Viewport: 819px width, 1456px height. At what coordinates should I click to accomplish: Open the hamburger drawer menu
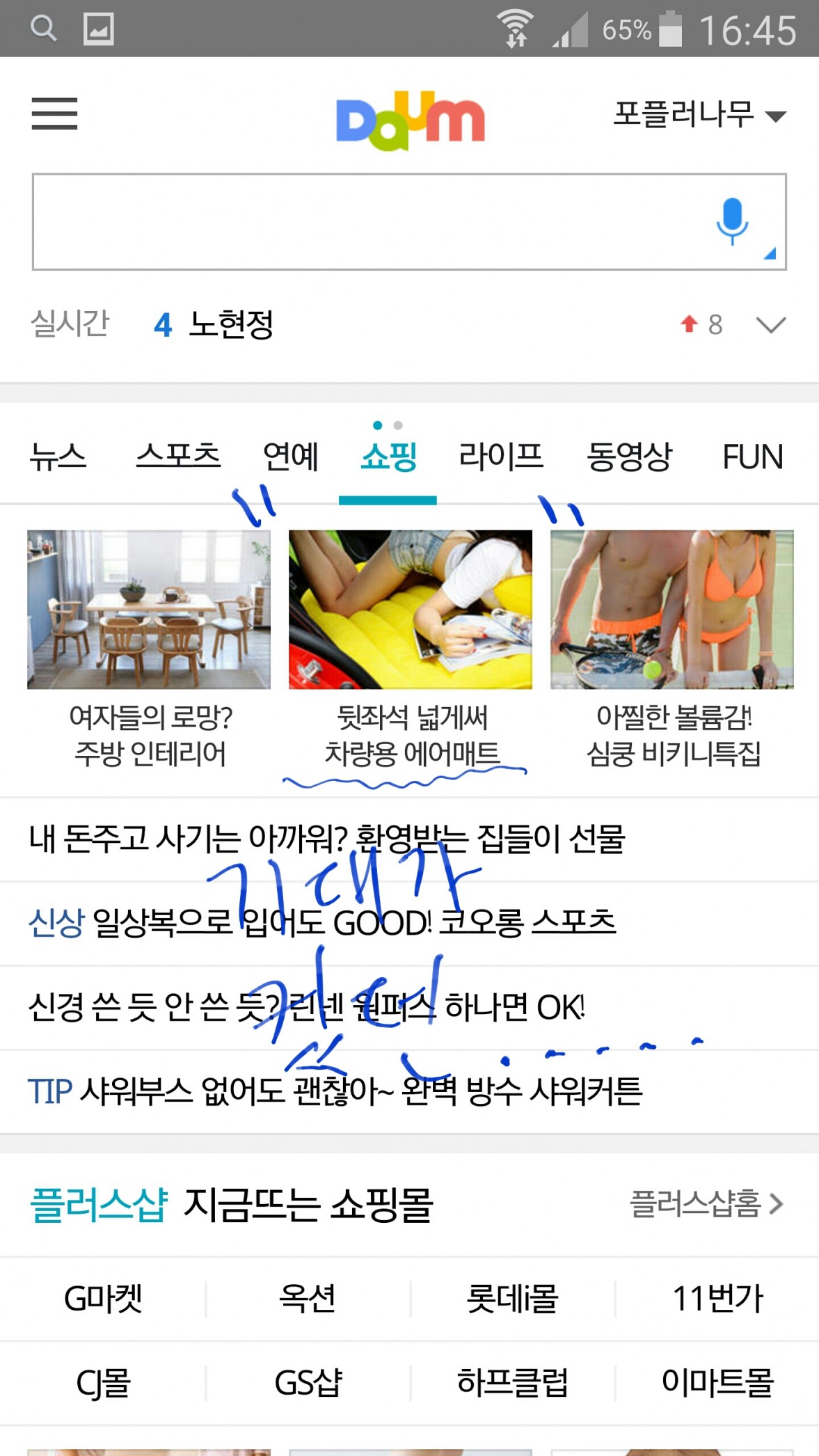(54, 113)
